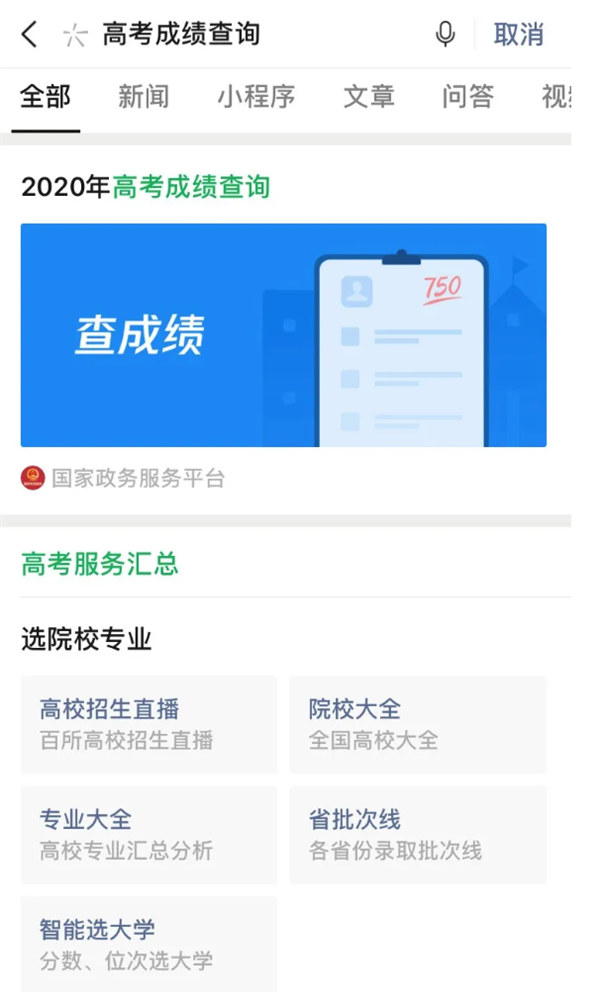Open 高校招生直播 card
This screenshot has width=600, height=1005.
coord(148,724)
